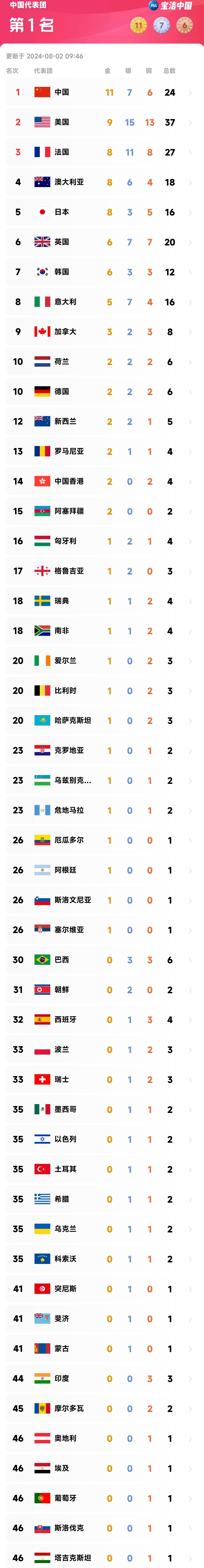This screenshot has width=204, height=1568.
Task: Open the Australia (澳大利亚) row
Action: [102, 182]
